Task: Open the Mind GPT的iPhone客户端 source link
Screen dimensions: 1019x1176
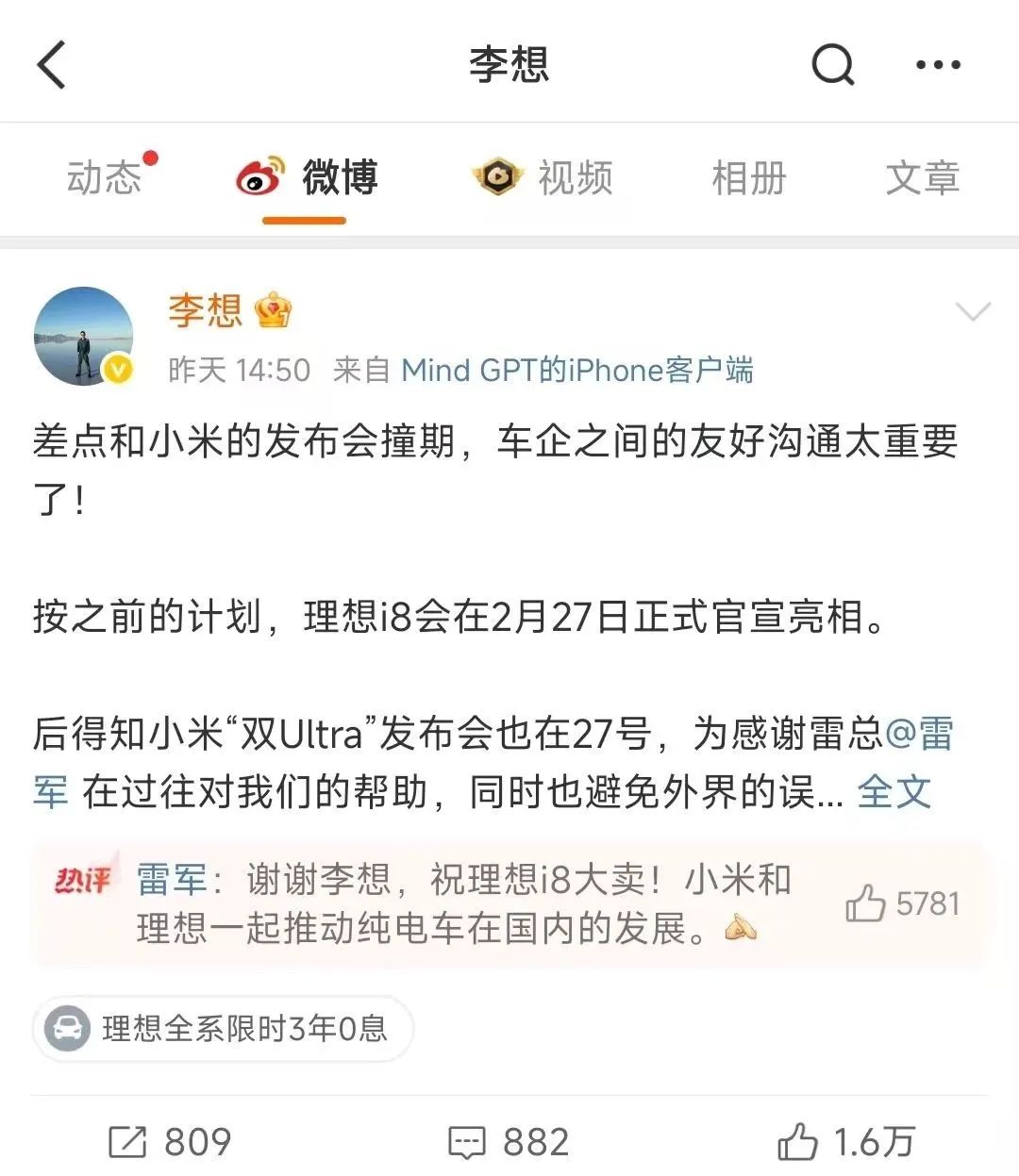Action: 576,371
